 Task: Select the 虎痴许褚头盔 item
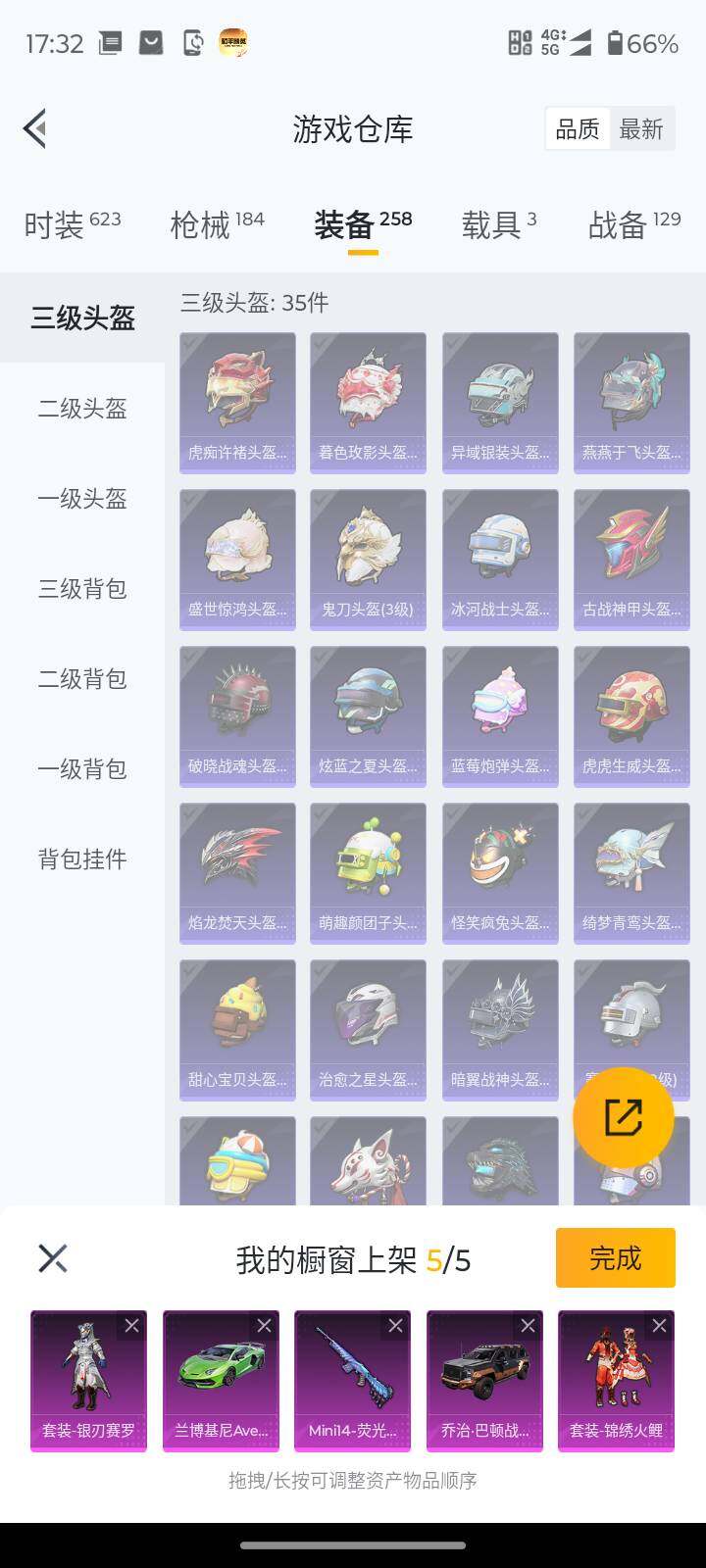(237, 390)
